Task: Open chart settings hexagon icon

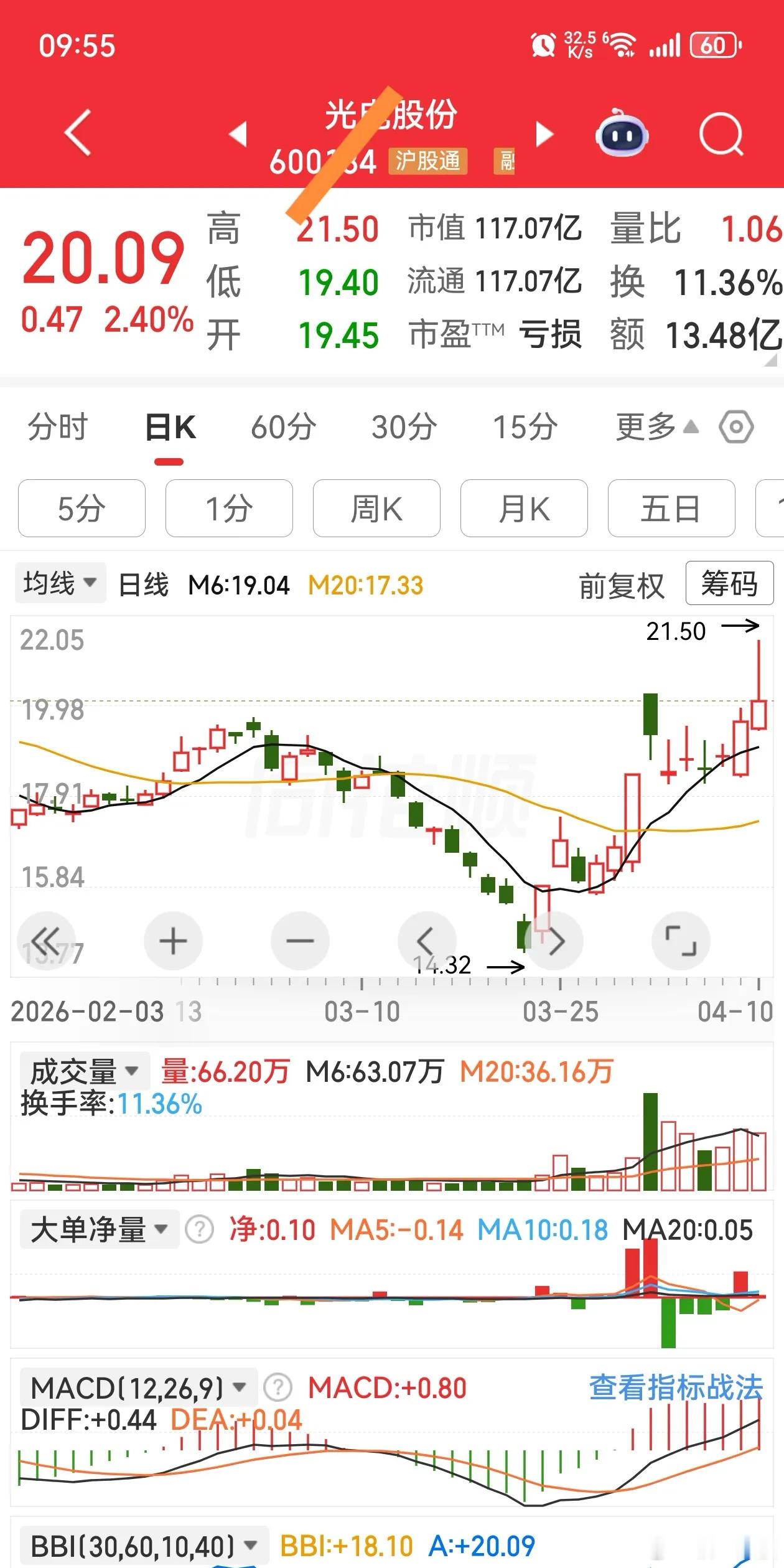Action: pyautogui.click(x=736, y=428)
